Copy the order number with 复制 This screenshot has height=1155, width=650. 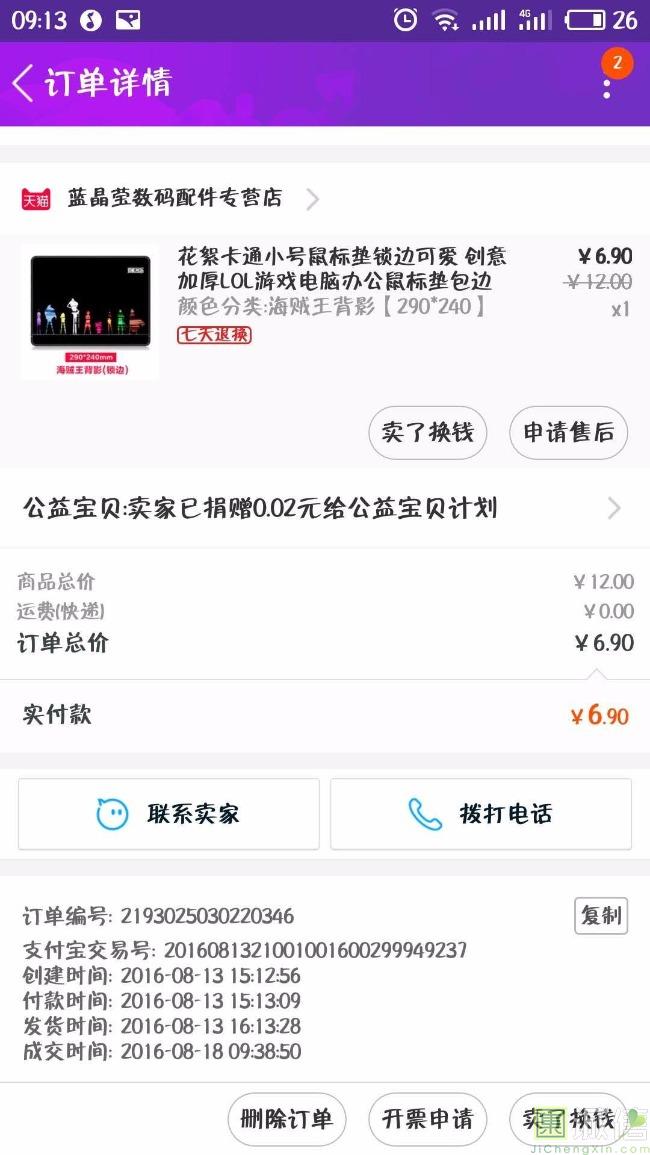[x=601, y=916]
